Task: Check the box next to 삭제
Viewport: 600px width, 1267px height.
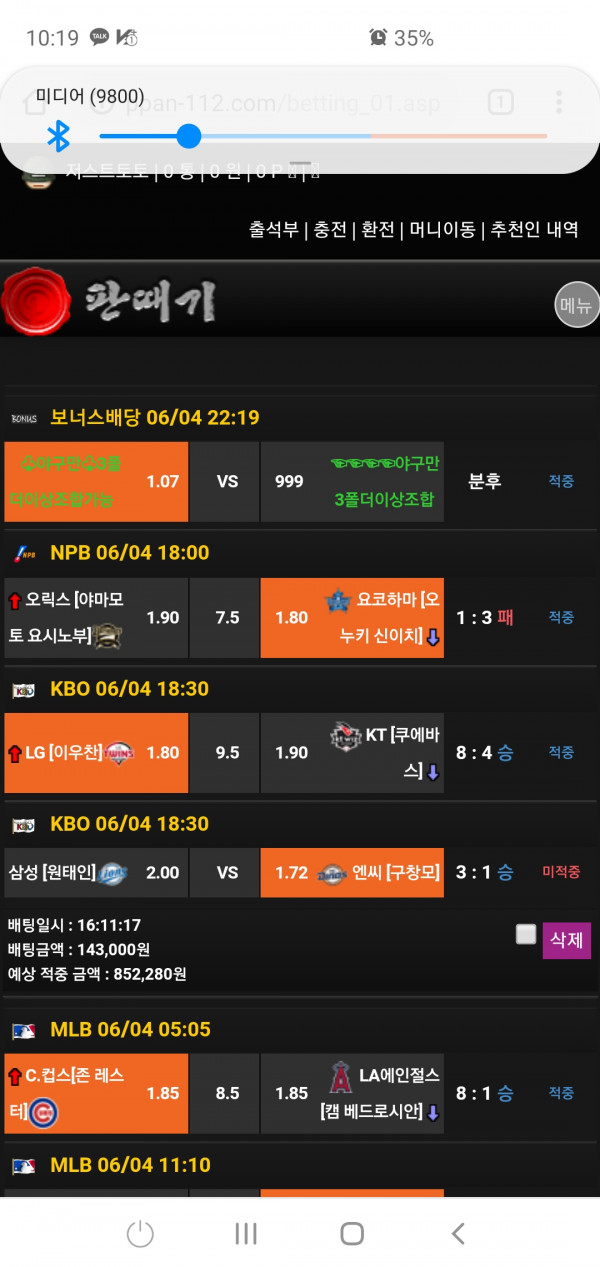Action: 526,934
